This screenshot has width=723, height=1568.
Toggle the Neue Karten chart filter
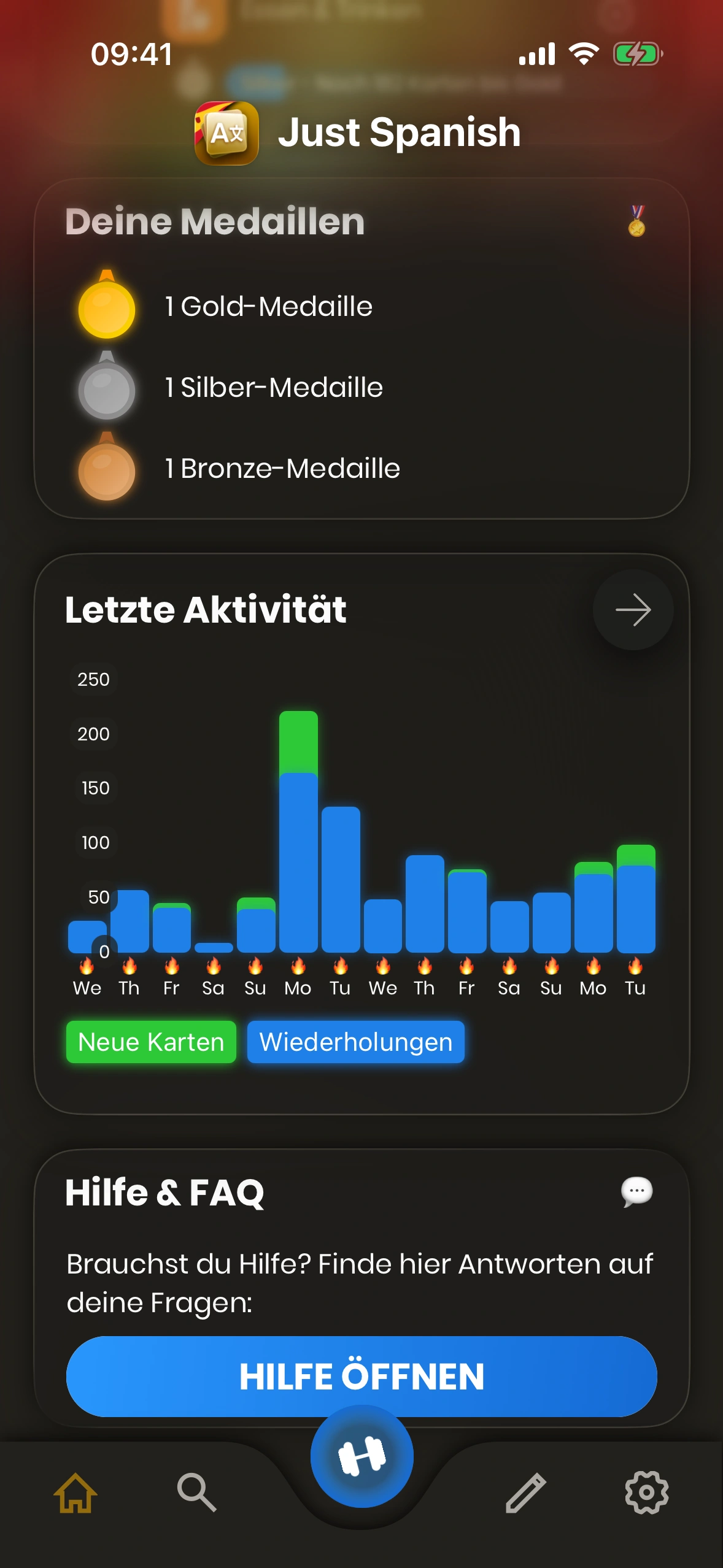pyautogui.click(x=151, y=1042)
